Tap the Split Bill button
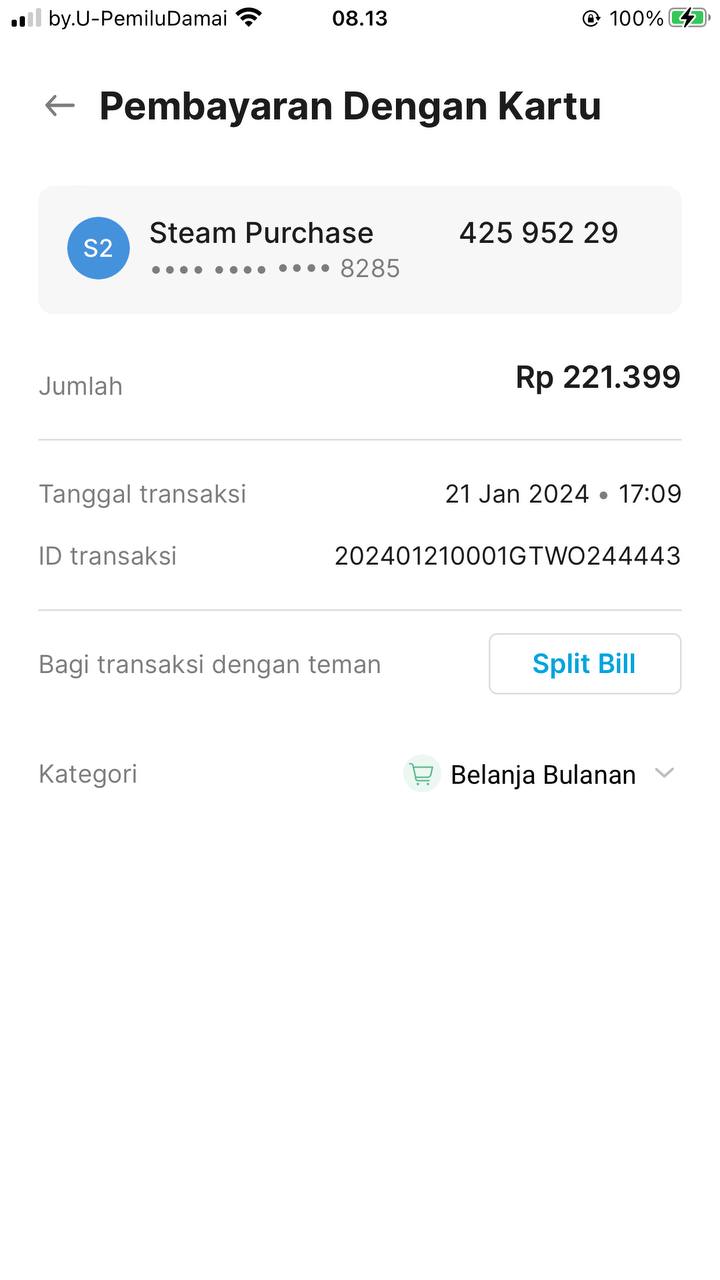The image size is (720, 1280). point(584,664)
